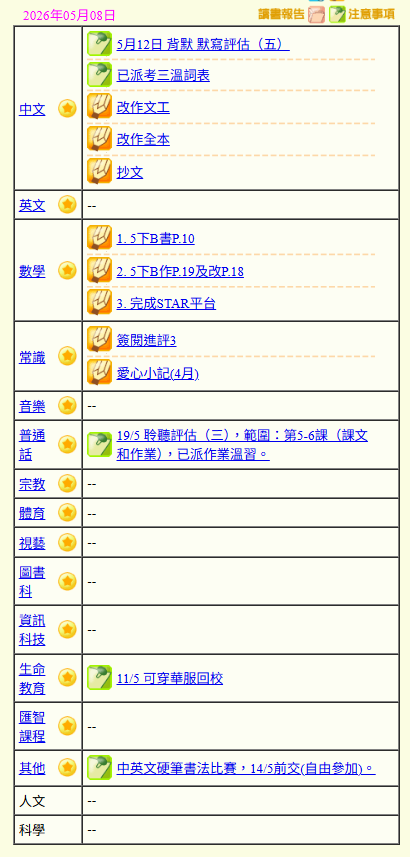This screenshot has width=410, height=857.
Task: Open the 已派考三溫詞表 item
Action: tap(163, 75)
